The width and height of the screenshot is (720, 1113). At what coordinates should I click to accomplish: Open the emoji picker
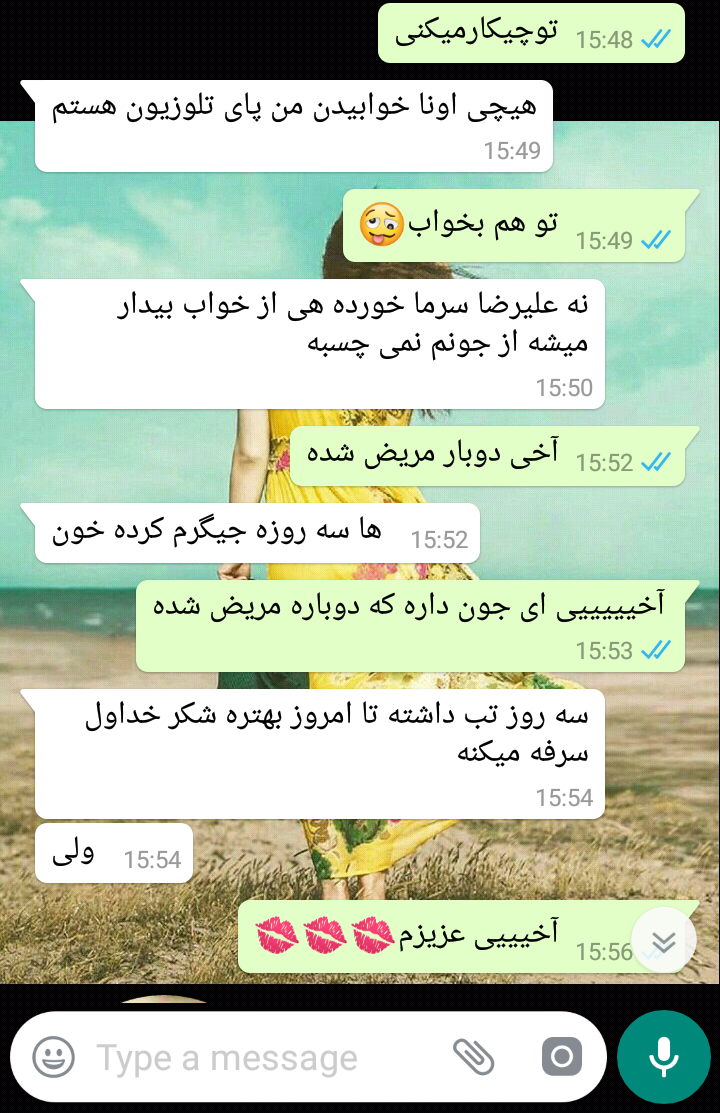pyautogui.click(x=53, y=1057)
